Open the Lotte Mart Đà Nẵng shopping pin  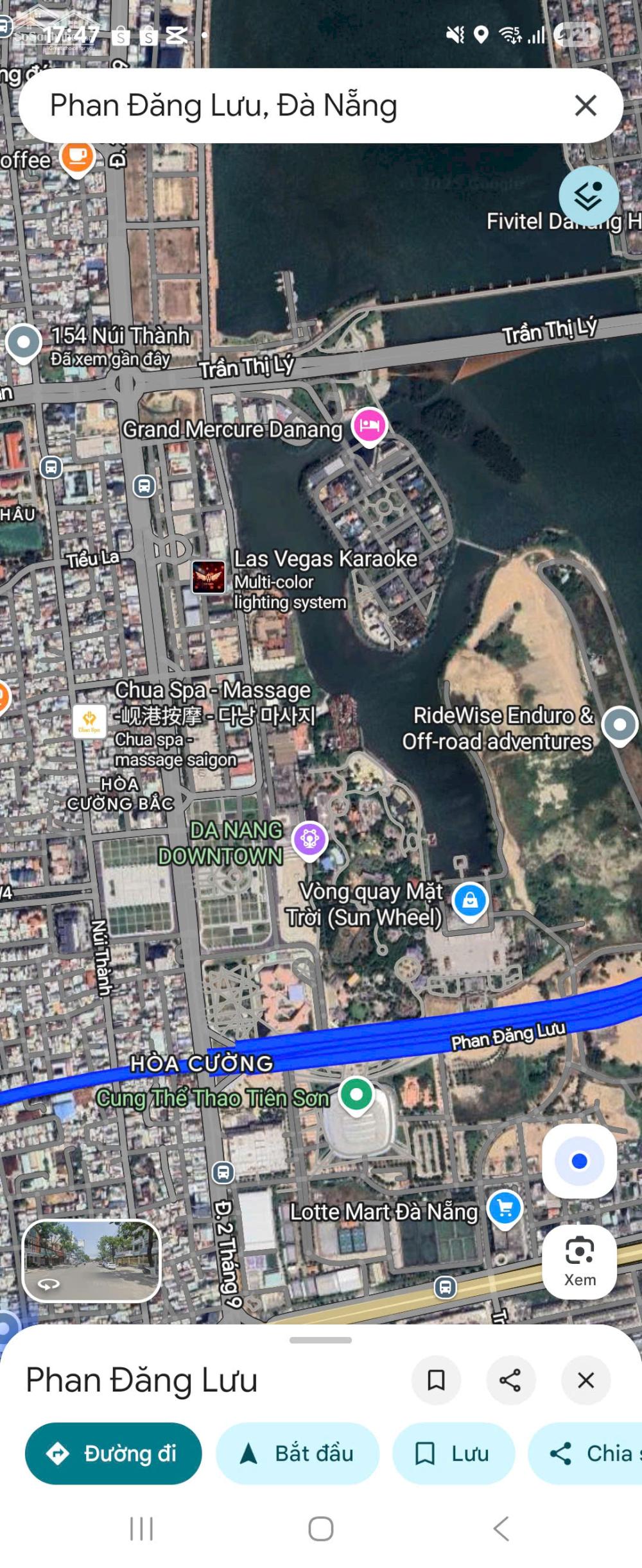pos(505,1208)
